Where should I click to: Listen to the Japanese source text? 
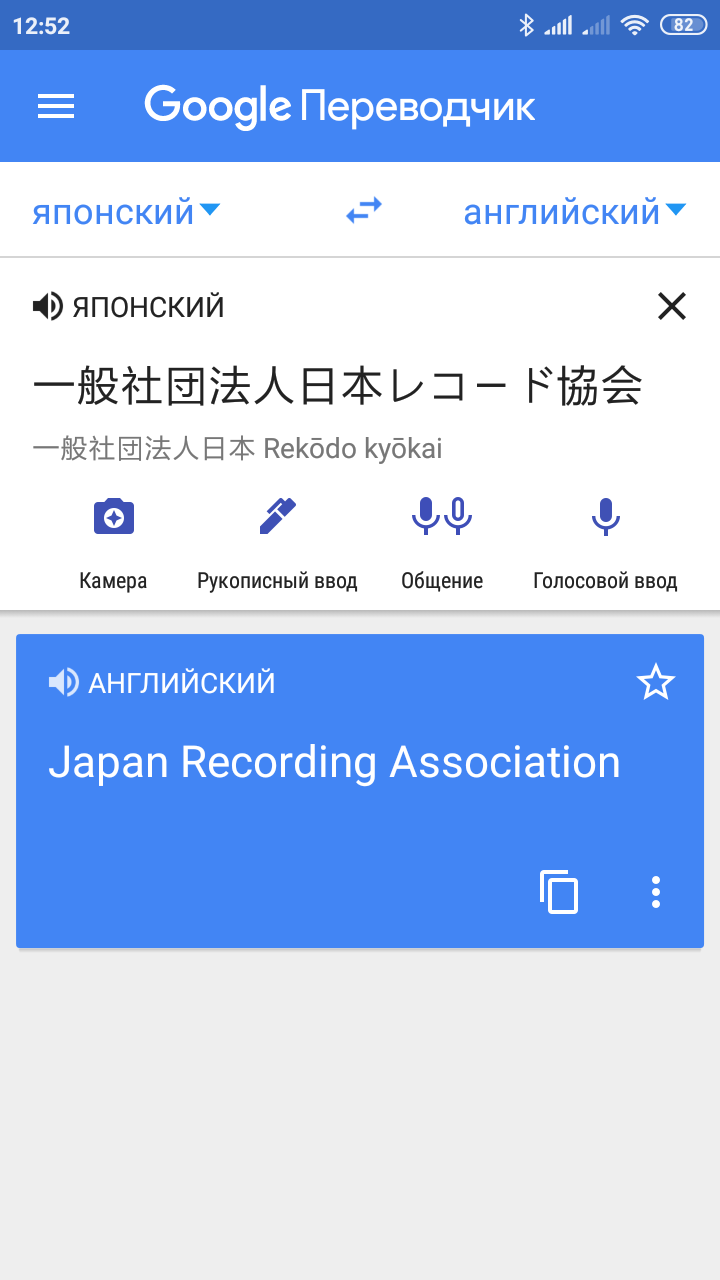48,307
